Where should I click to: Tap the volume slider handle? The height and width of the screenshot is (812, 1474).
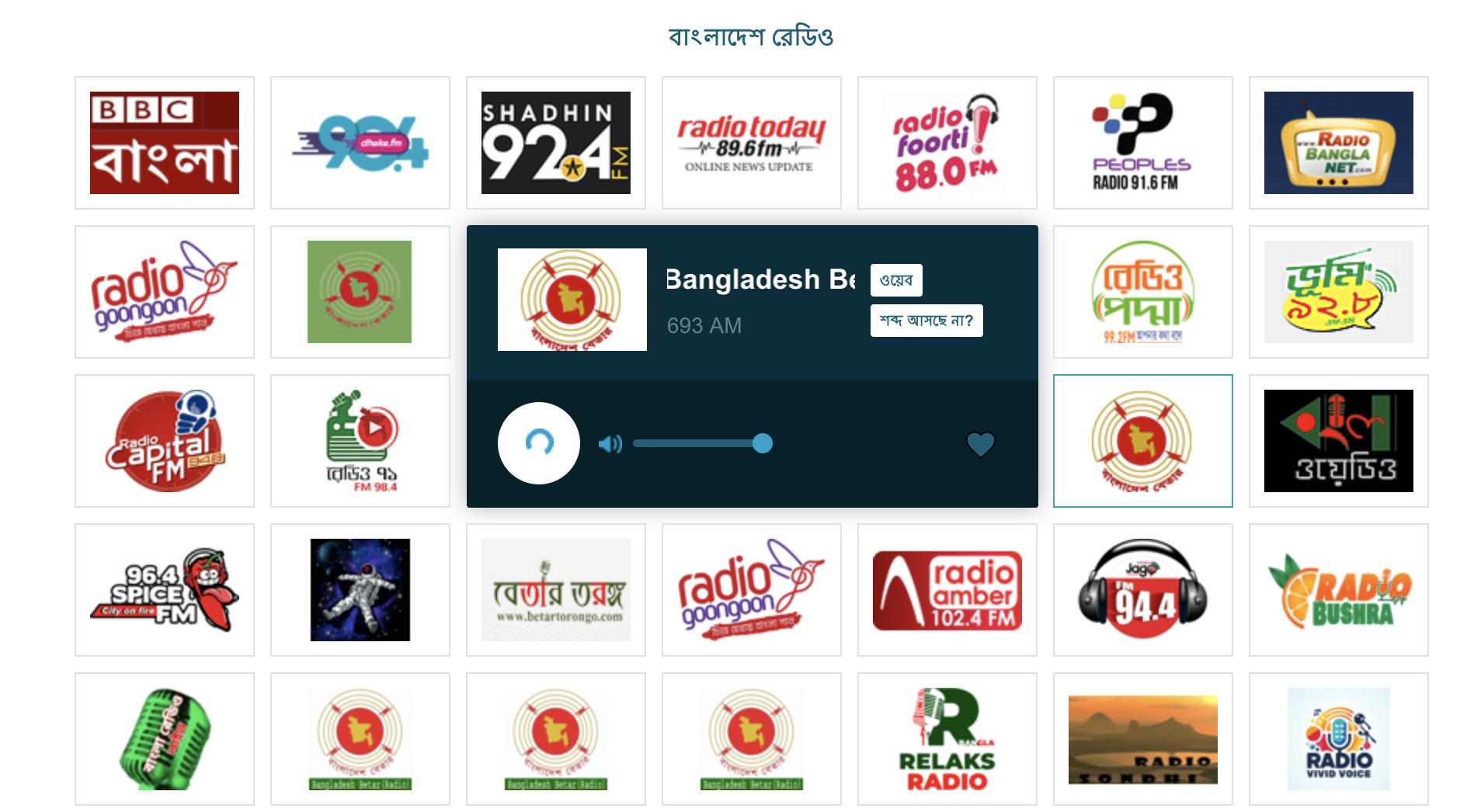(x=763, y=443)
